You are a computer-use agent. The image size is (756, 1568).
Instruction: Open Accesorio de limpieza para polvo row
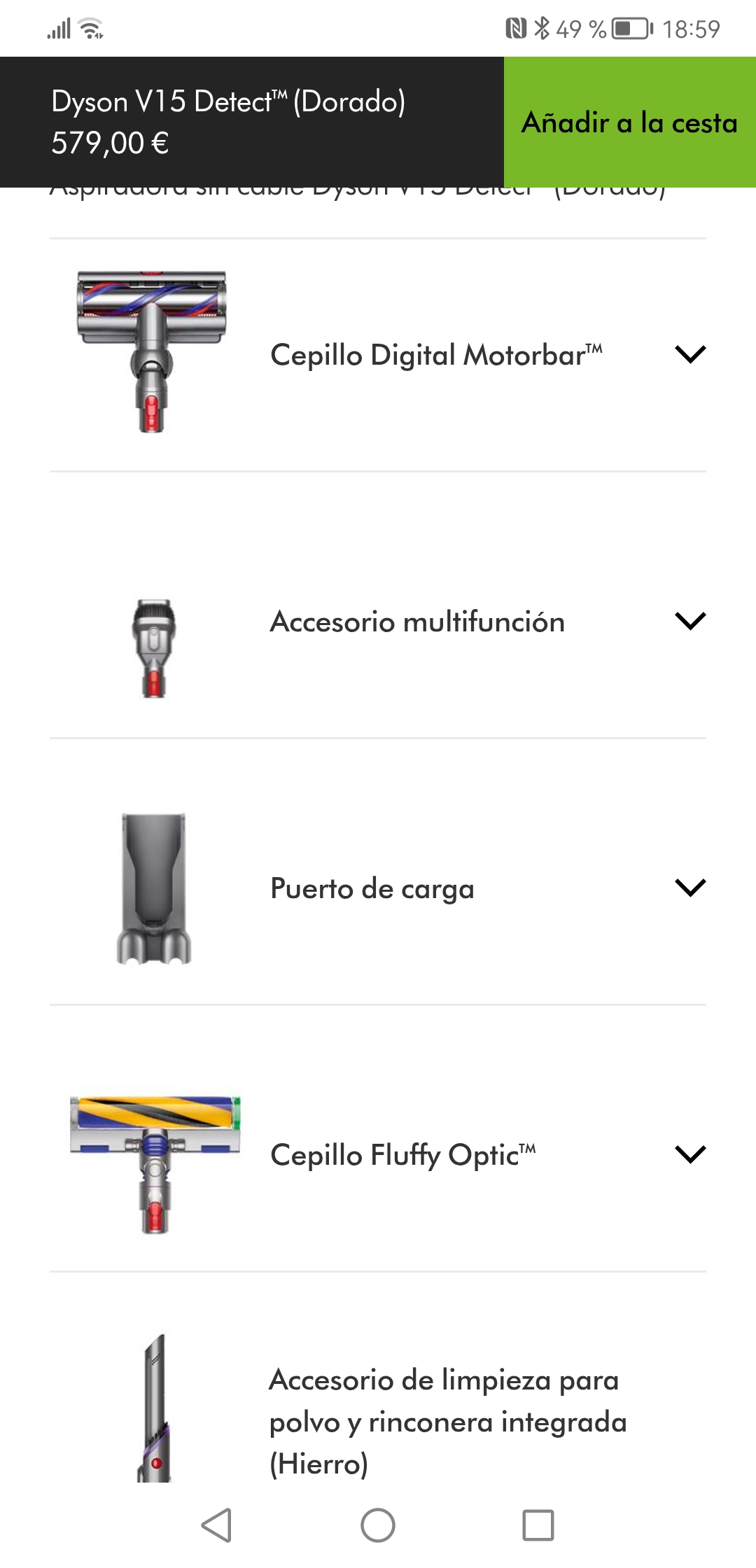click(448, 1421)
